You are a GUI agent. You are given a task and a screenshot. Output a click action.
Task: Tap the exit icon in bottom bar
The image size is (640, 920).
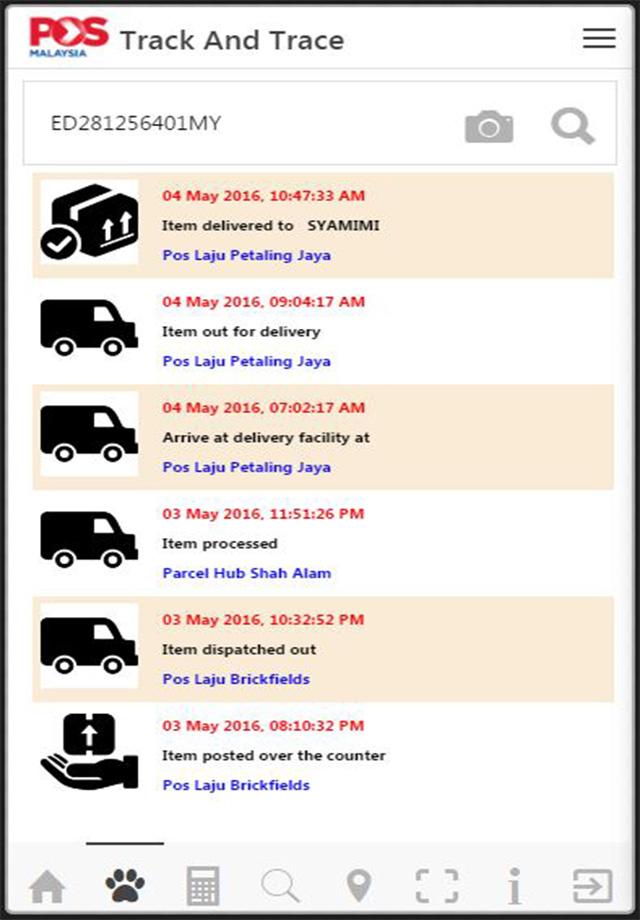tap(592, 886)
